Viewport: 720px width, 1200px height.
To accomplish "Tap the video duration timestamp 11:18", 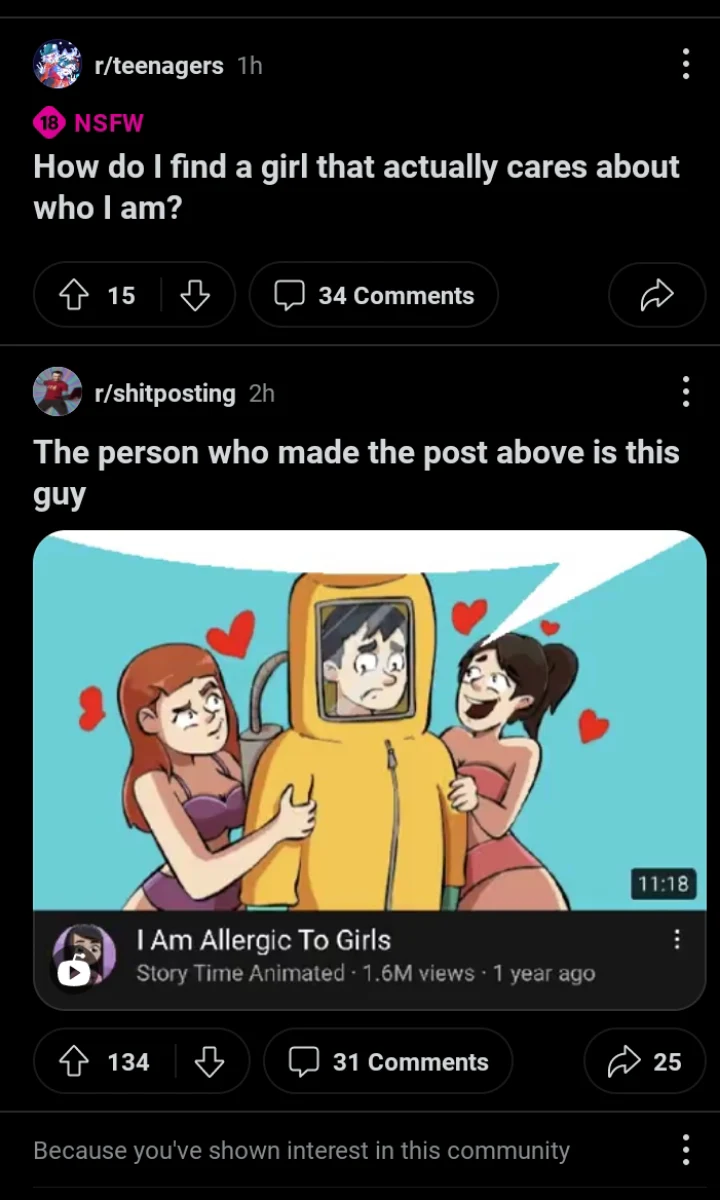I will pyautogui.click(x=663, y=884).
